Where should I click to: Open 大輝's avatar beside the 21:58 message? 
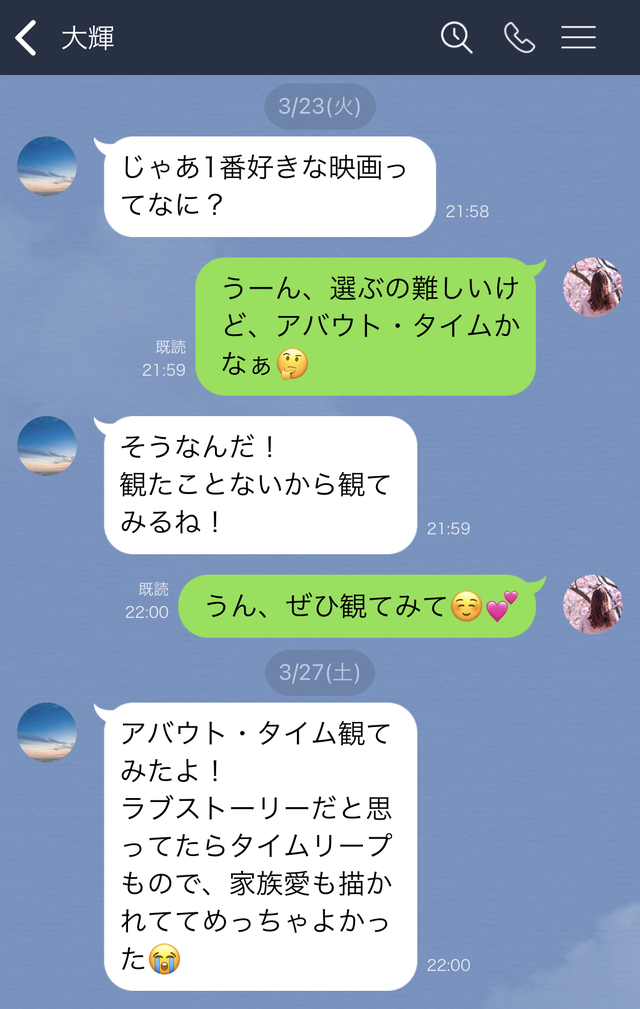coord(47,166)
